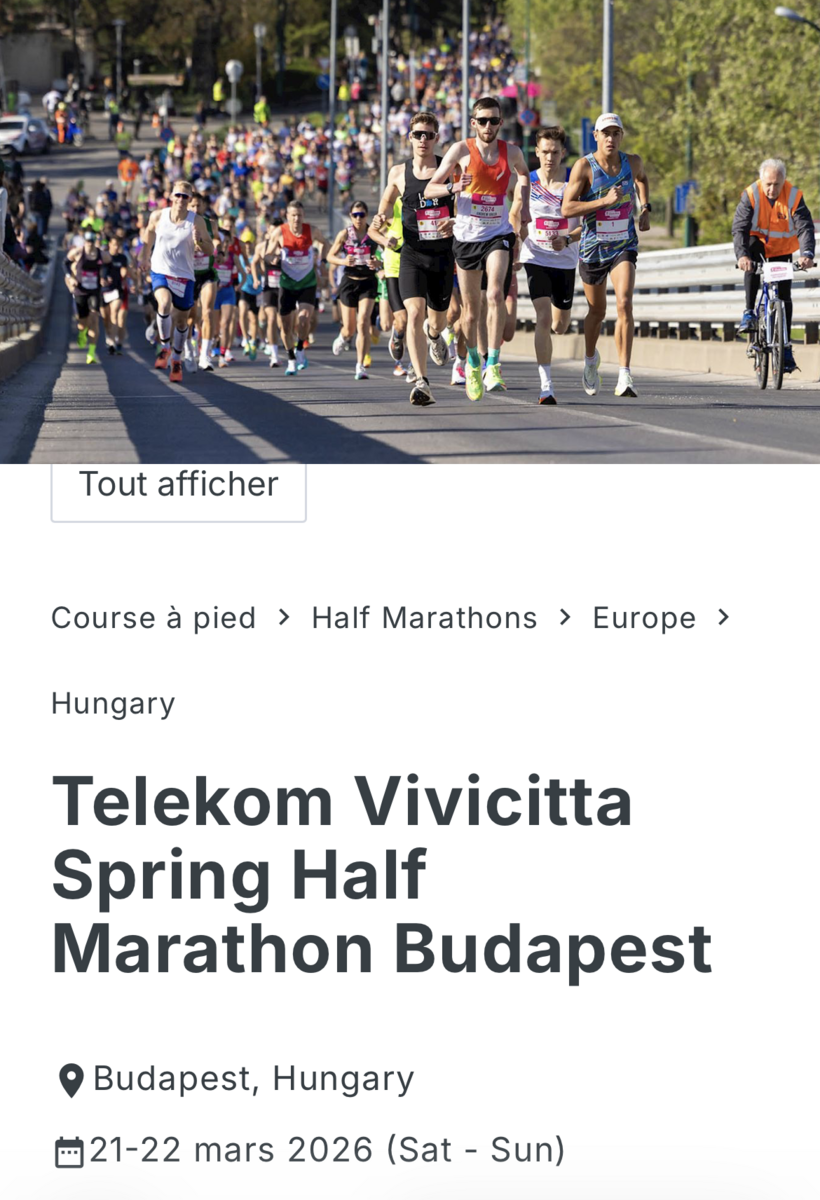Tap the Tout afficher button
The height and width of the screenshot is (1200, 820).
click(x=178, y=486)
